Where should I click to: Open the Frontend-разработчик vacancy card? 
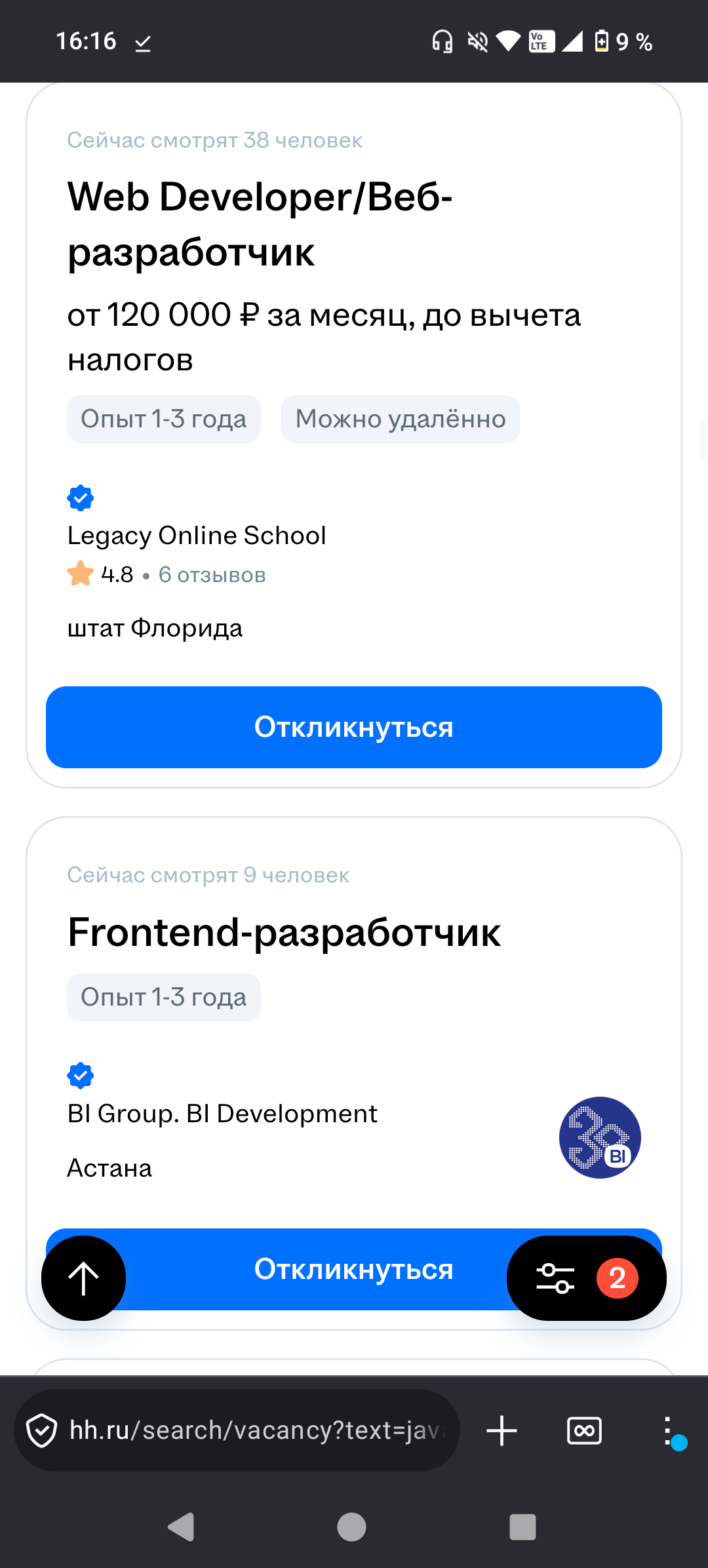[x=284, y=933]
